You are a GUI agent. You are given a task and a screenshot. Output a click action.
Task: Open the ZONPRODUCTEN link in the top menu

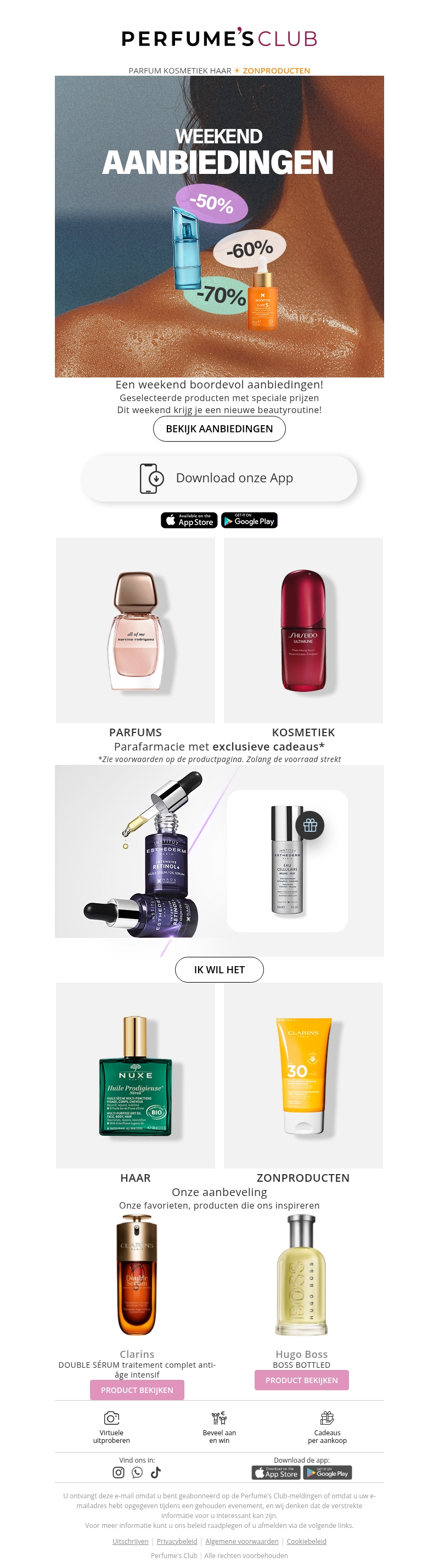(276, 71)
